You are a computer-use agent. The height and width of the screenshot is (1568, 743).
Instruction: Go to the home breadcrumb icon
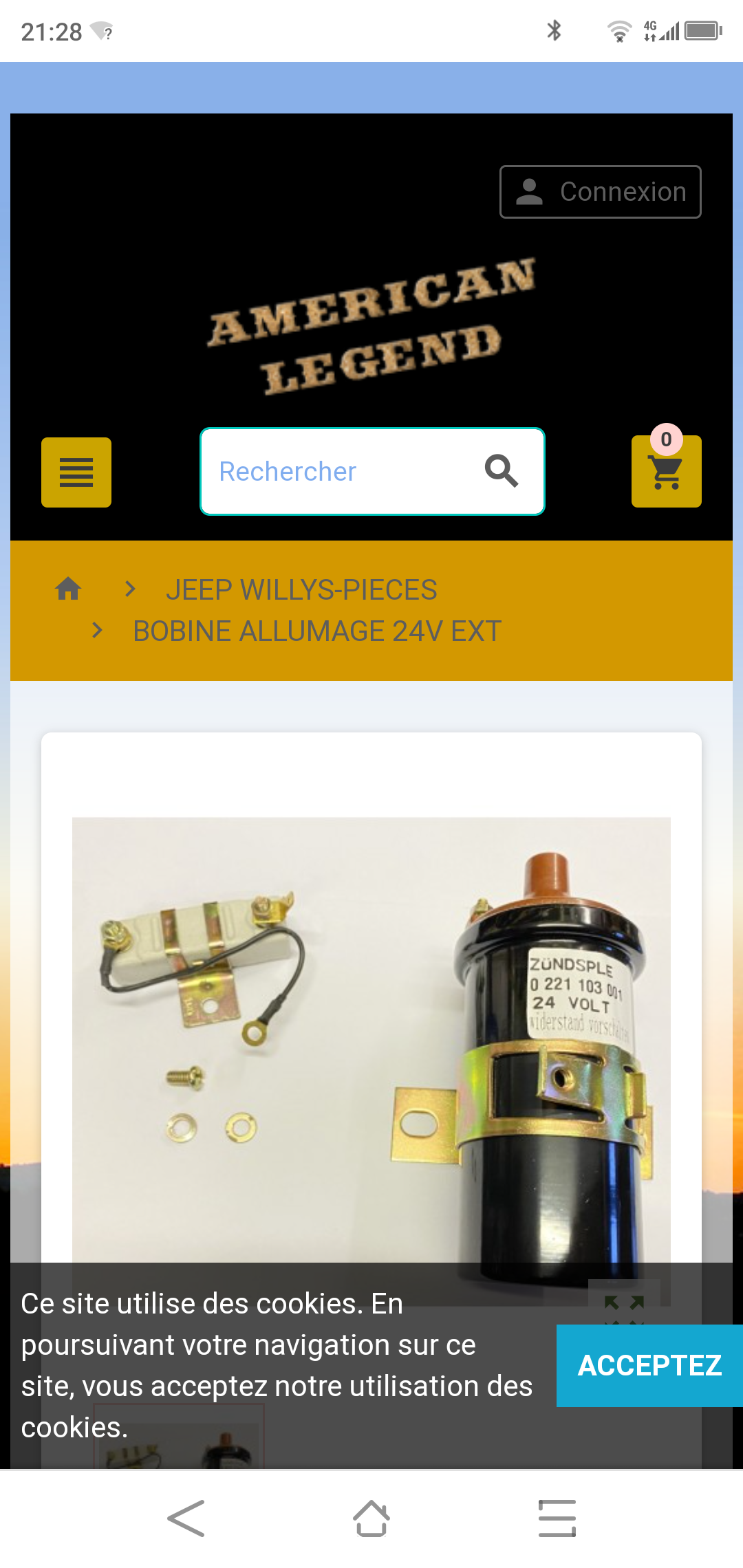coord(68,589)
